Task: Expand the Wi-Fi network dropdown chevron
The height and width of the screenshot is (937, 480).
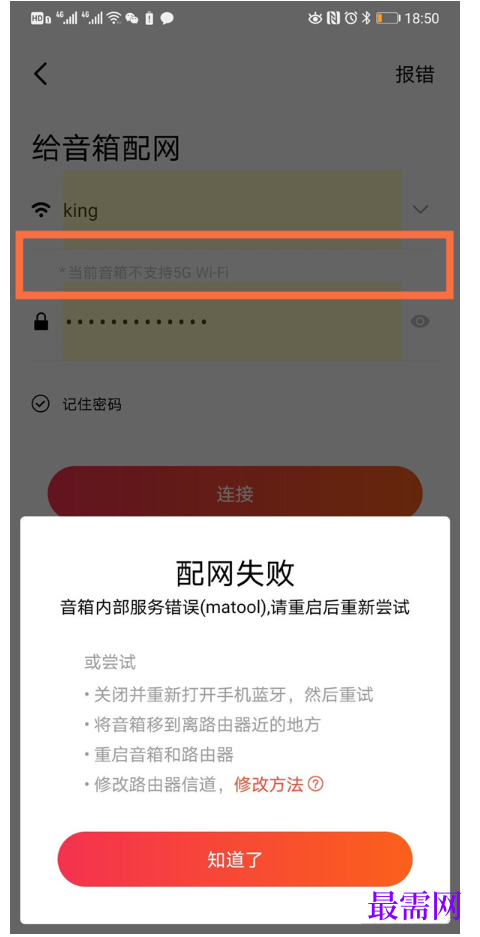Action: 421,209
